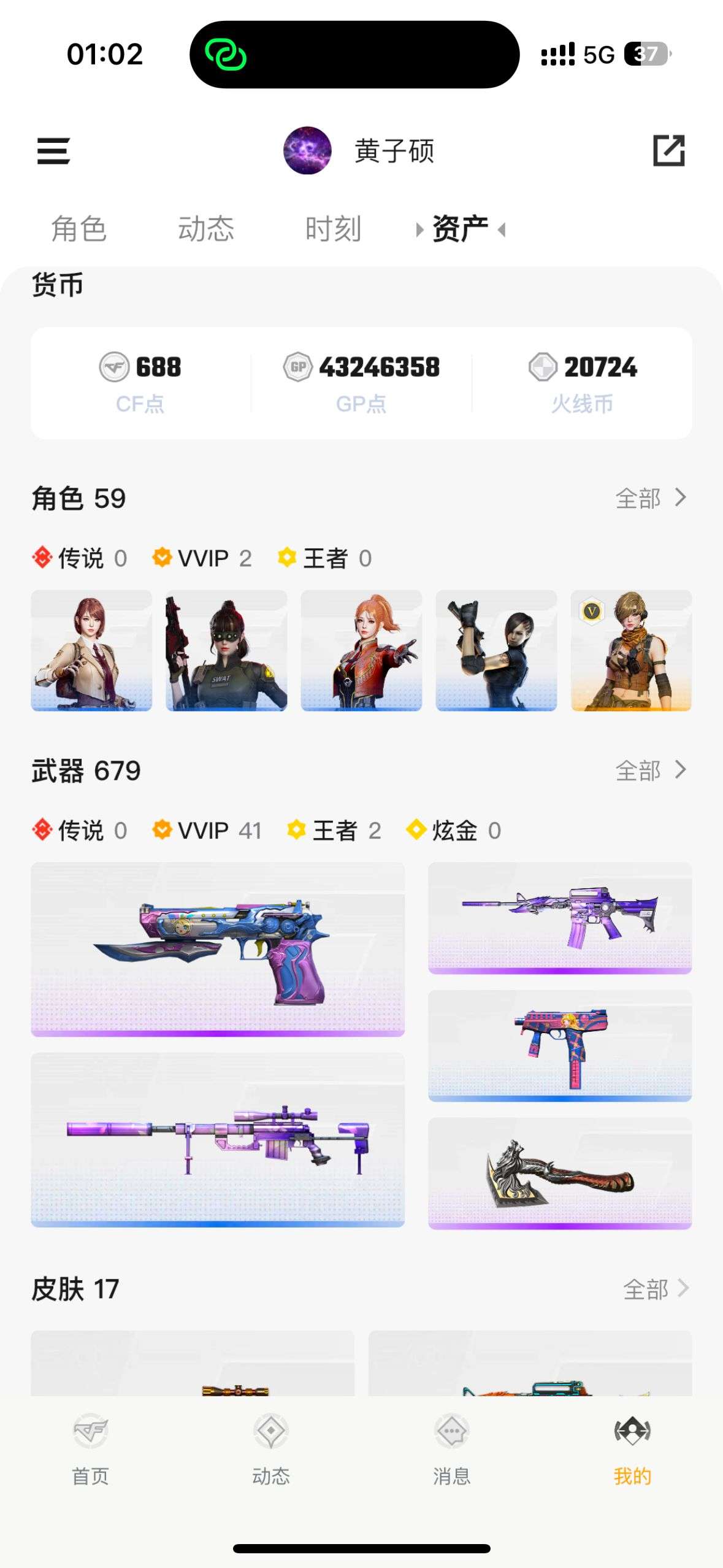Open the blue and pink pistol card
Viewport: 723px width, 1568px height.
[x=218, y=949]
